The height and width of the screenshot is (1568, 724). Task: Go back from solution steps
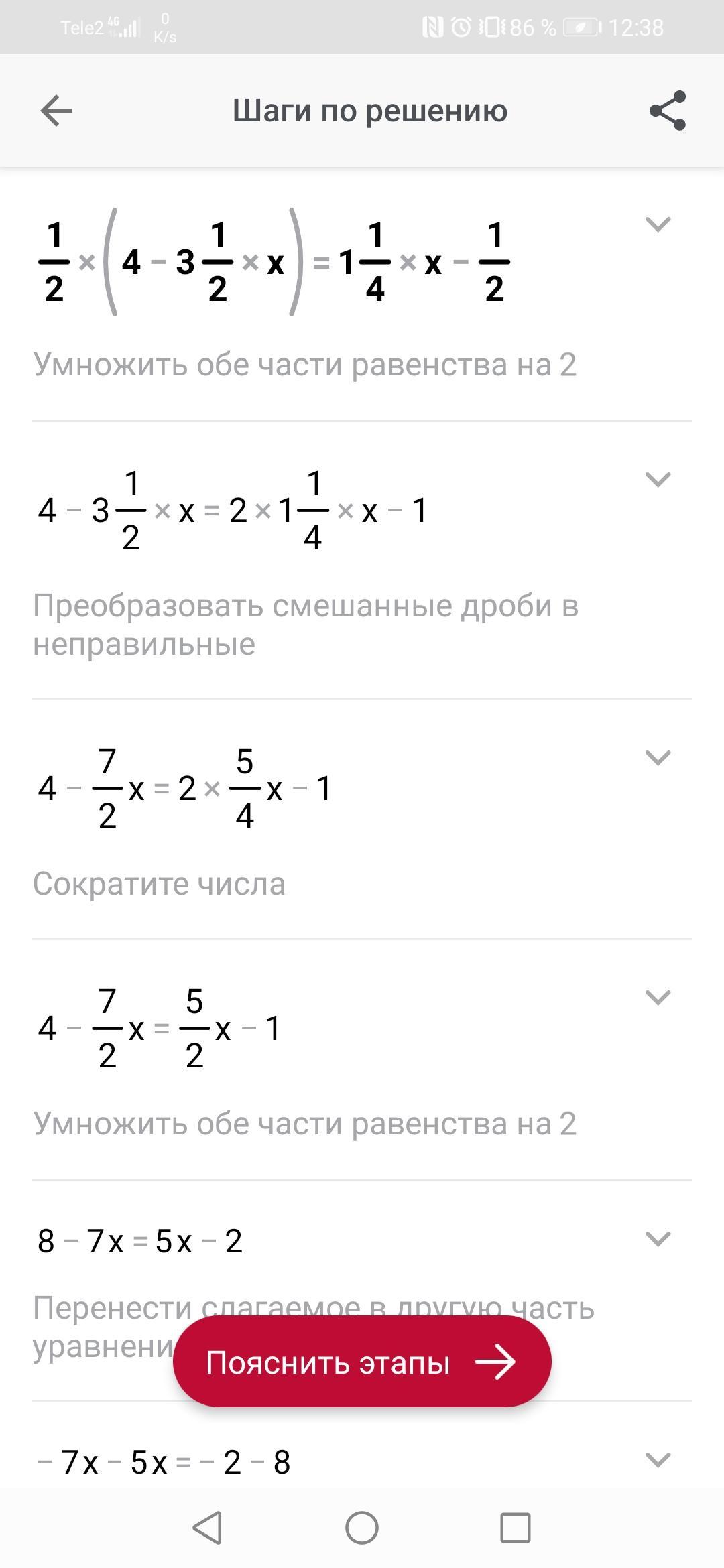pyautogui.click(x=56, y=111)
